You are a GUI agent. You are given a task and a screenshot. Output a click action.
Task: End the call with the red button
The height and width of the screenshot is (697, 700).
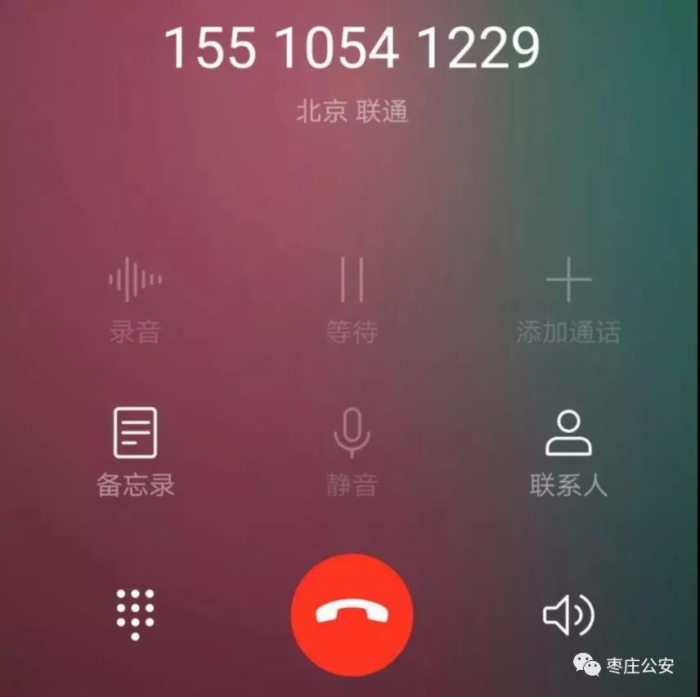click(x=351, y=613)
